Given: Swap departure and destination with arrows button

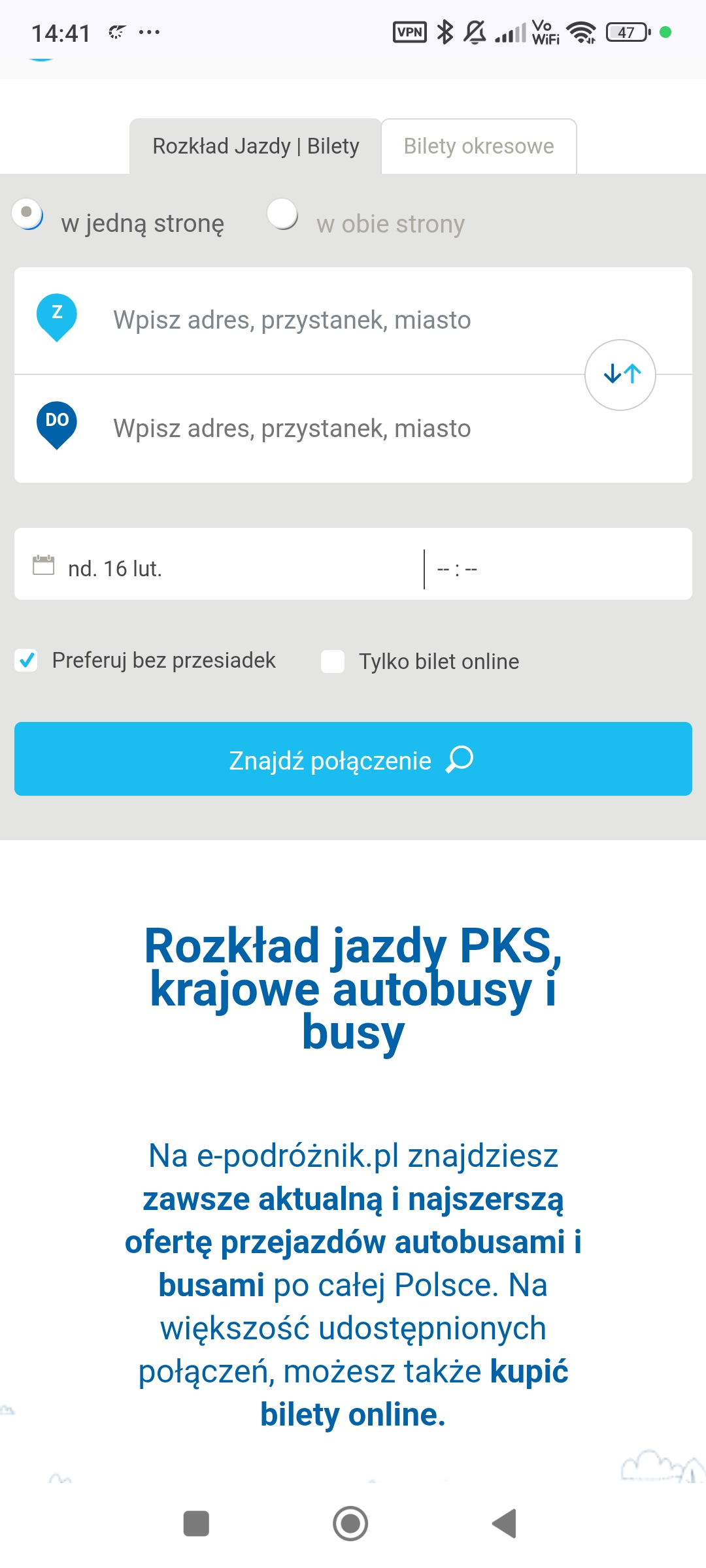Looking at the screenshot, I should pos(620,375).
